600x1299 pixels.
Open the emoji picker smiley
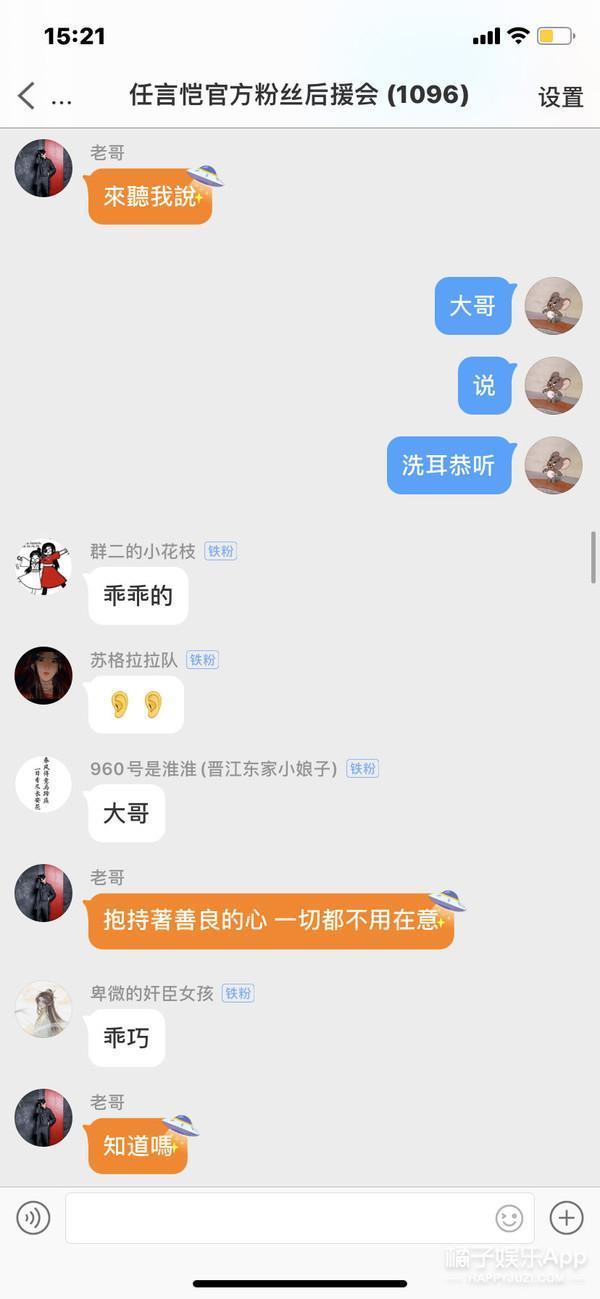pyautogui.click(x=509, y=1217)
